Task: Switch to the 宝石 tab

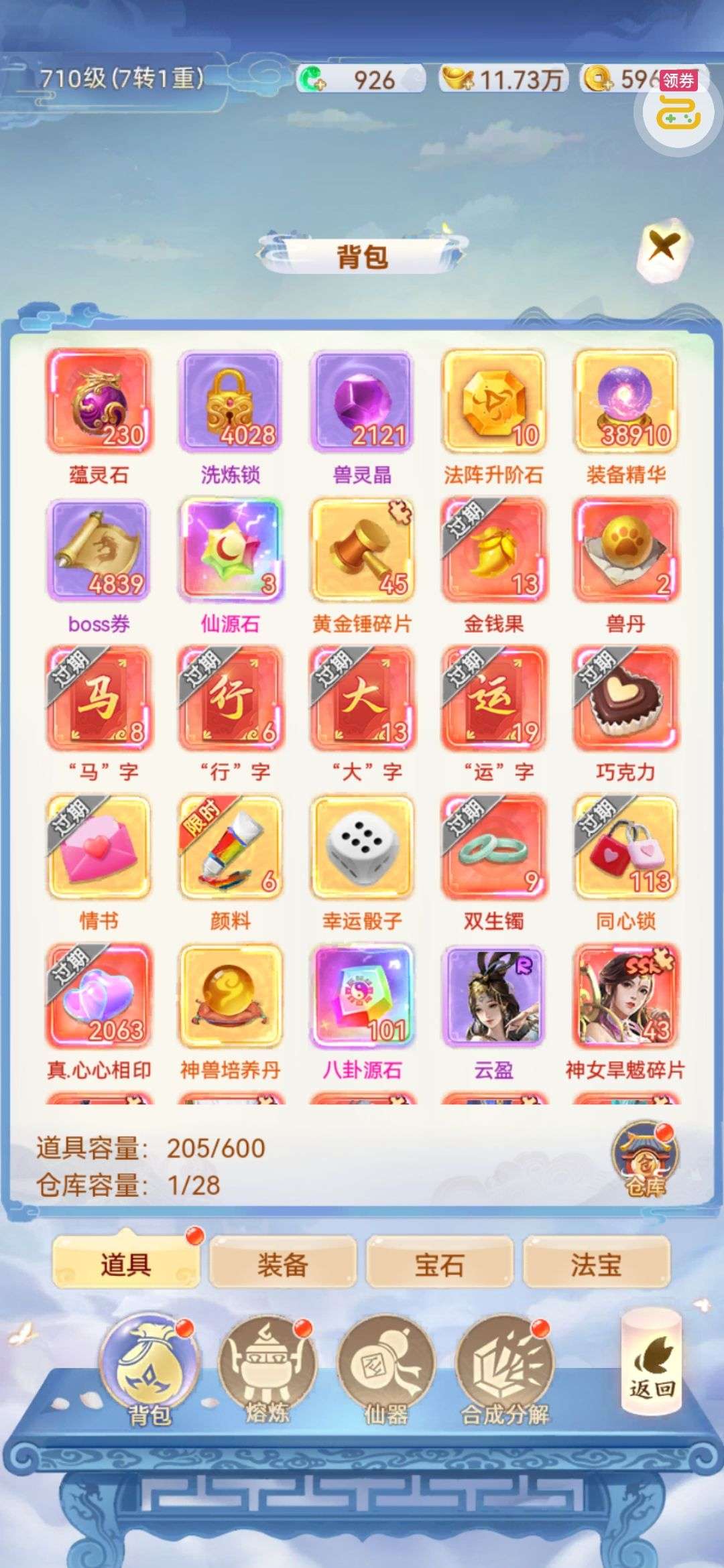Action: (x=439, y=1264)
